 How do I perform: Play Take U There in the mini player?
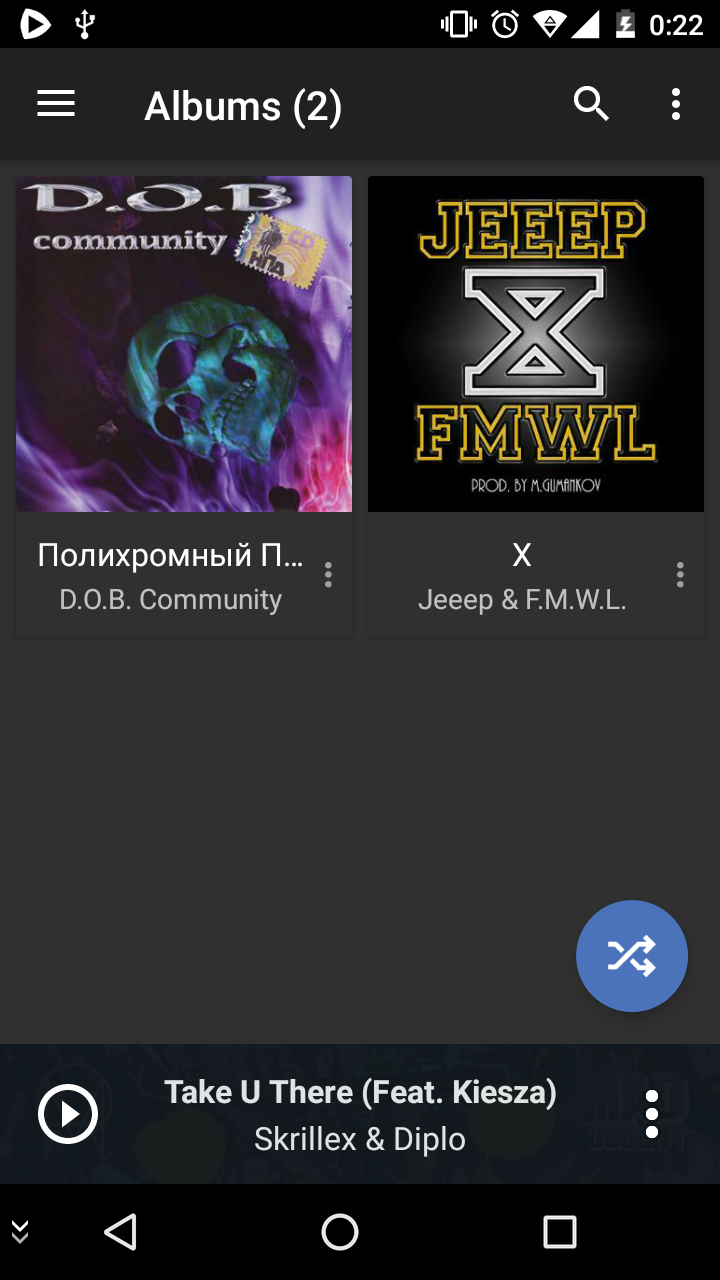68,1114
